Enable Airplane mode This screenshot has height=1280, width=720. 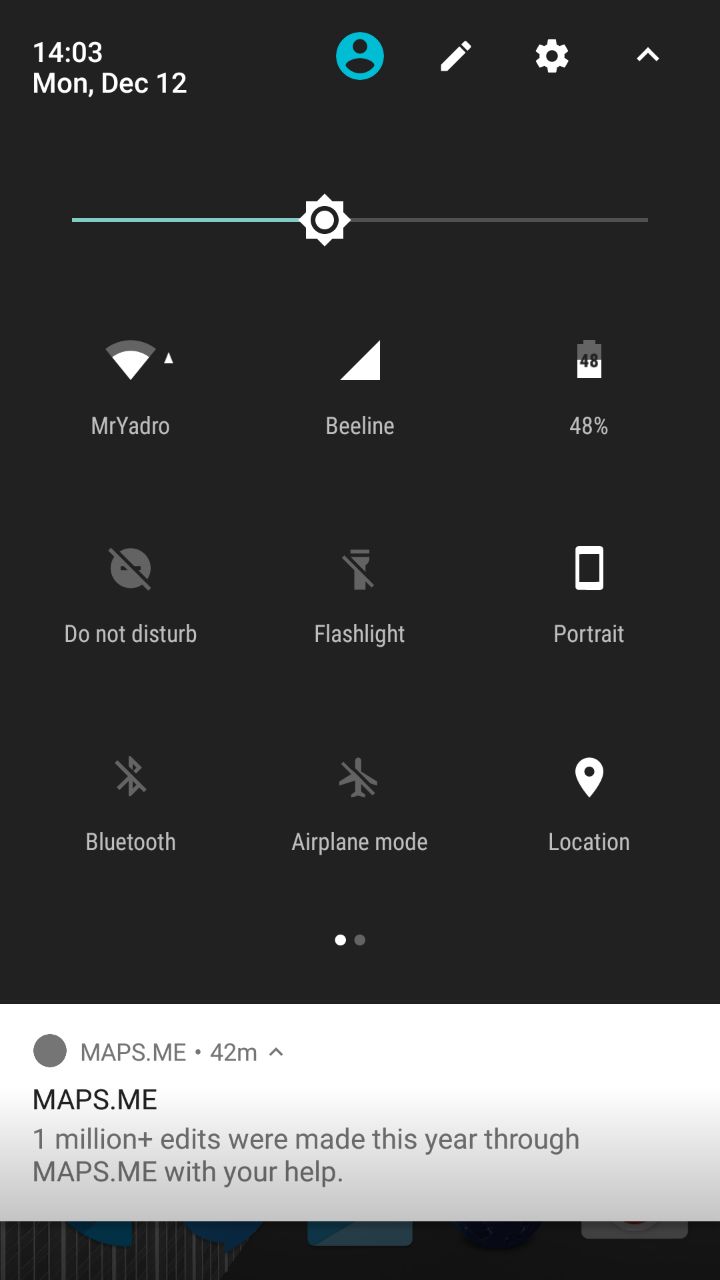pos(360,803)
